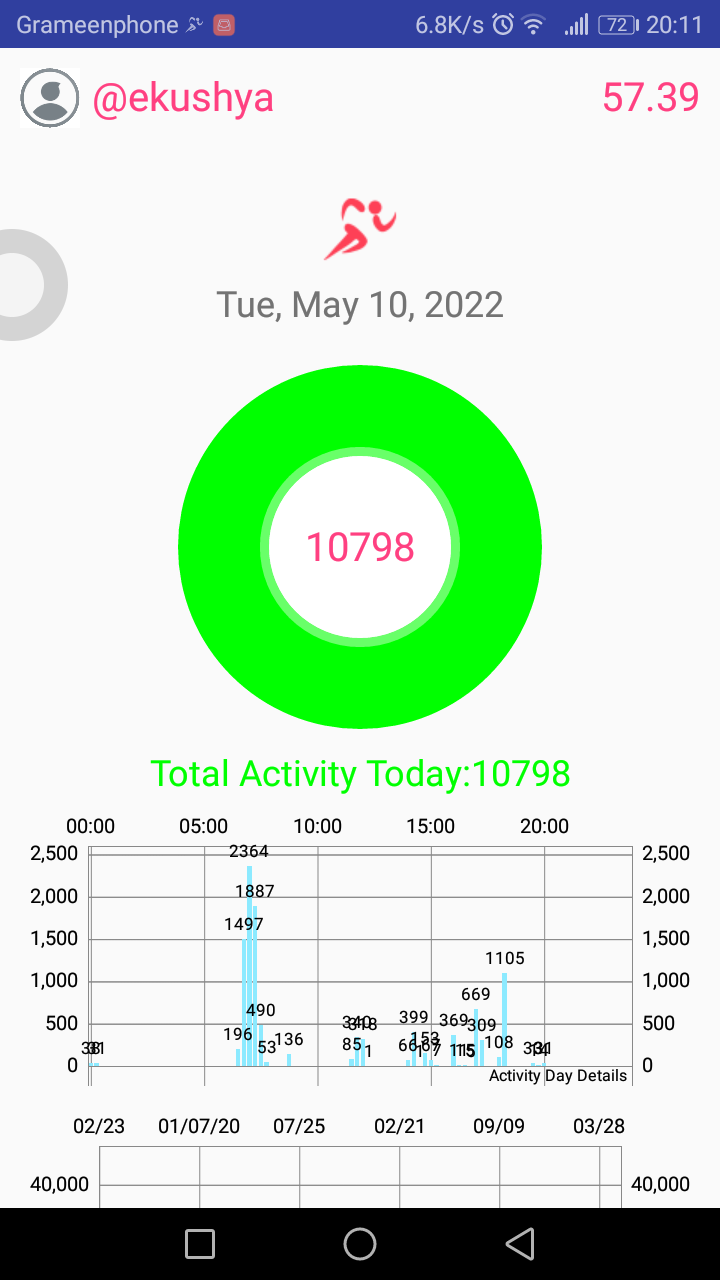Go to the home screen
This screenshot has width=720, height=1280.
click(360, 1244)
